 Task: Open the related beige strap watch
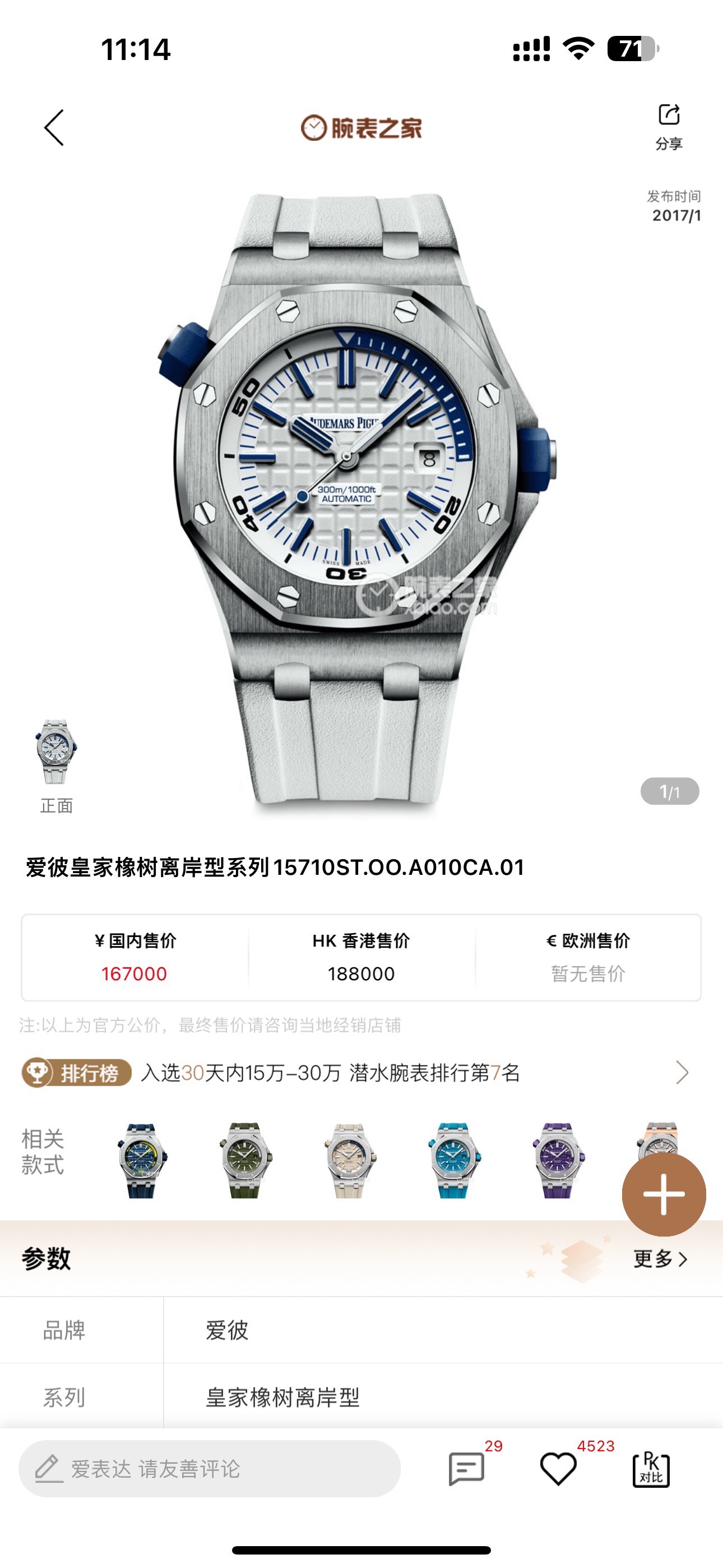[349, 1160]
